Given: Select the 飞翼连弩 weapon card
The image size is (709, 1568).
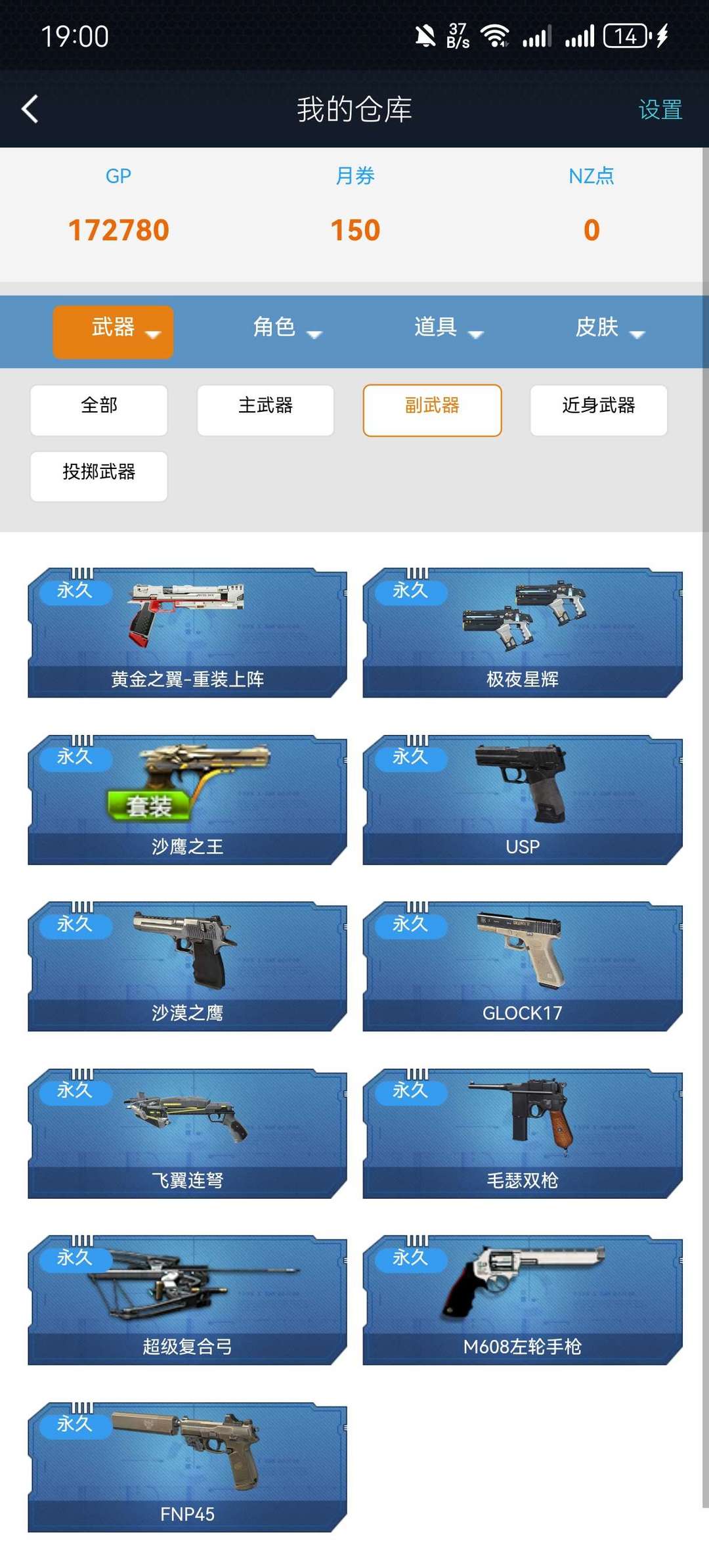Looking at the screenshot, I should [x=187, y=1132].
